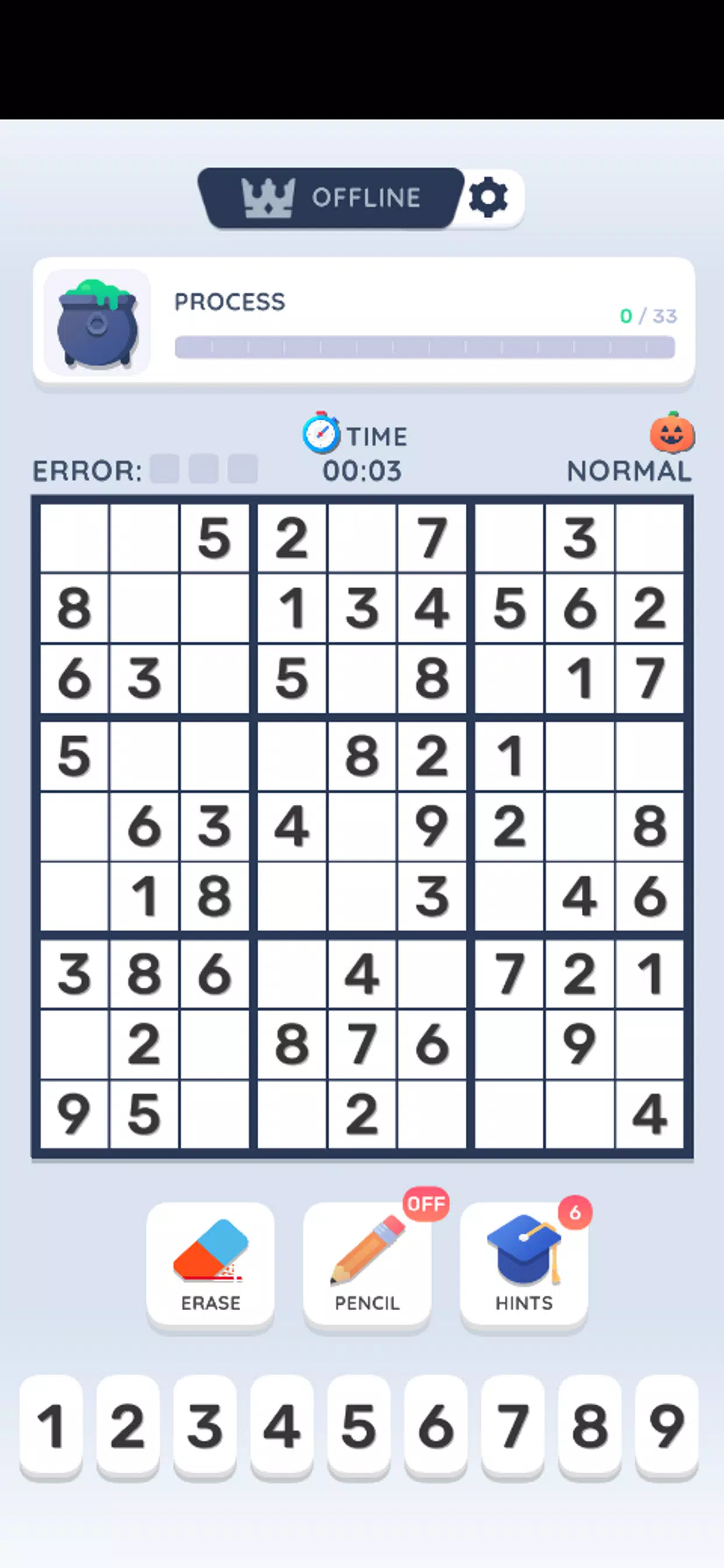Enter number 1 from the number pad
Screen dimensions: 724x1568
tap(51, 1426)
